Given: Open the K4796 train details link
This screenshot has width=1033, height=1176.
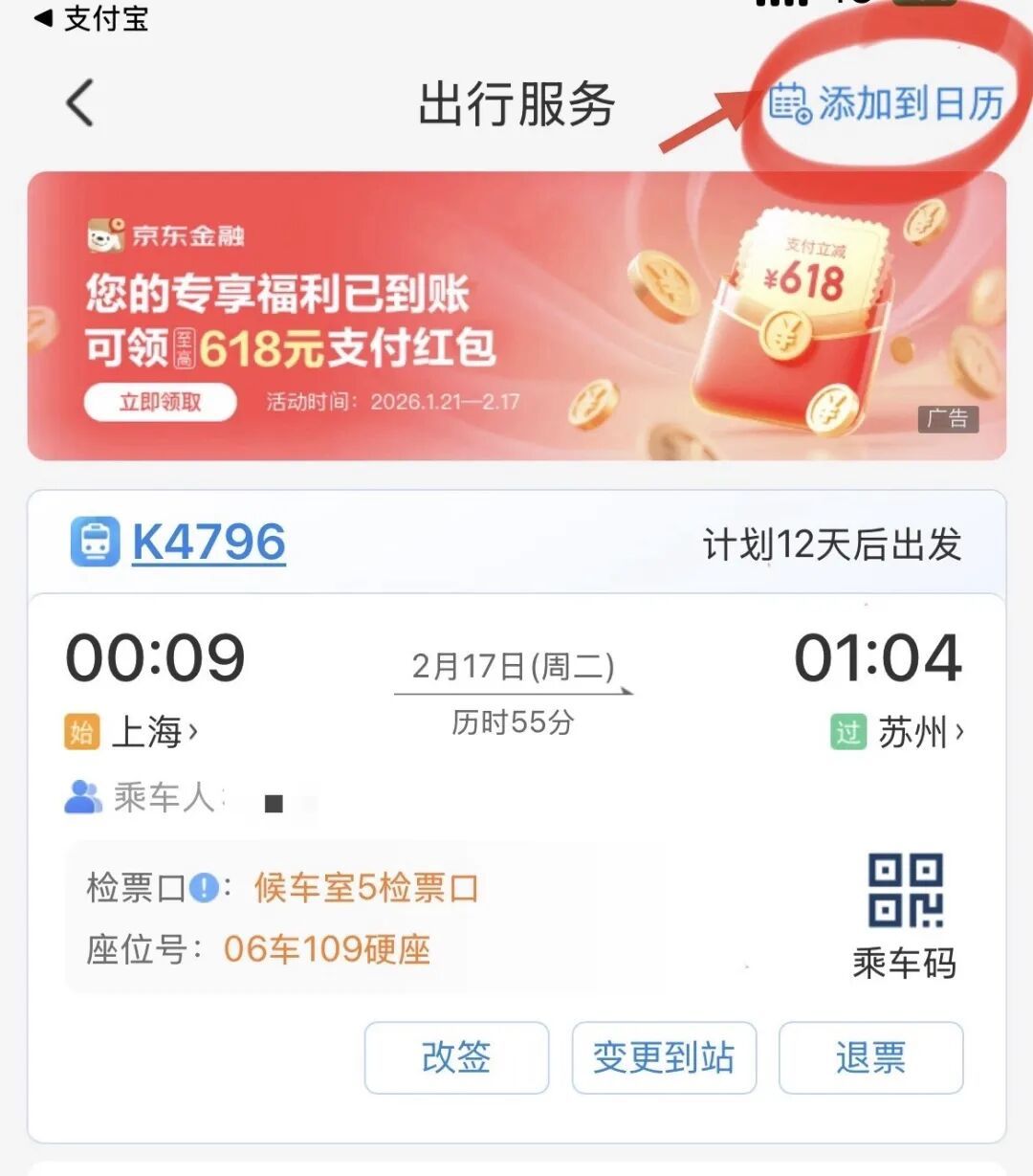Looking at the screenshot, I should point(209,542).
